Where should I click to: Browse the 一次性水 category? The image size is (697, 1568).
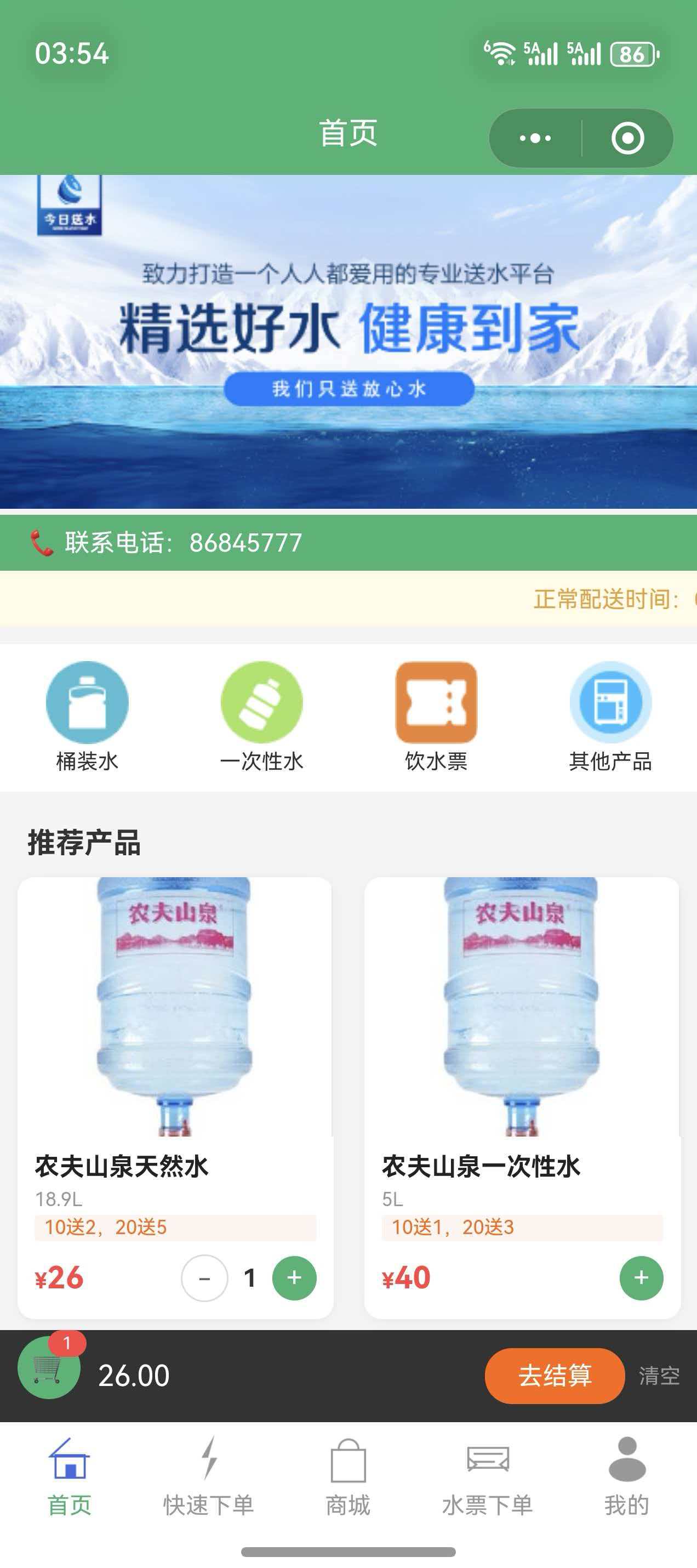tap(261, 716)
